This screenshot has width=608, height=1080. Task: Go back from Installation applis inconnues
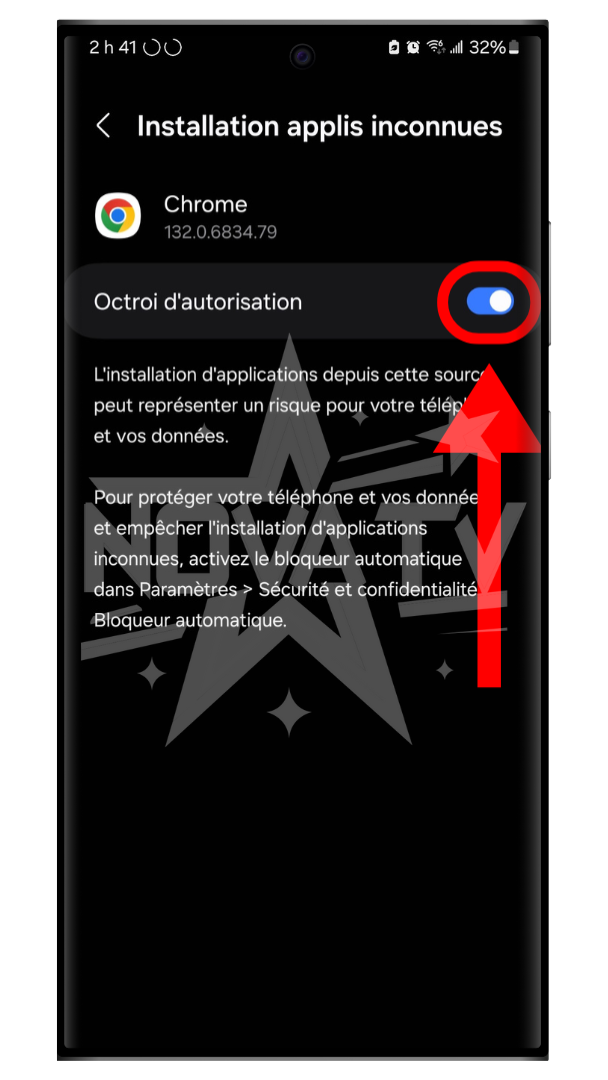[x=103, y=126]
